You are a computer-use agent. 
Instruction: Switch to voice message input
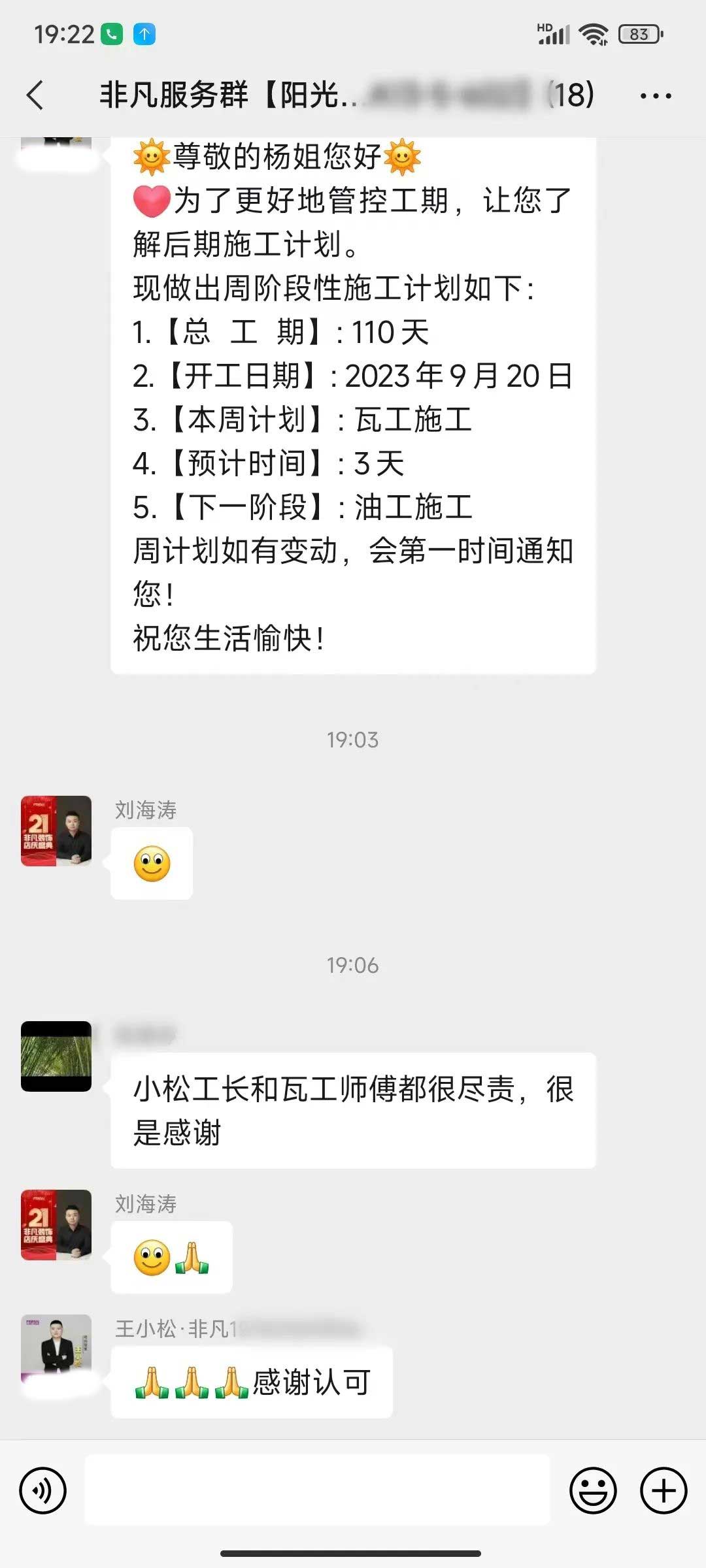[x=43, y=1490]
